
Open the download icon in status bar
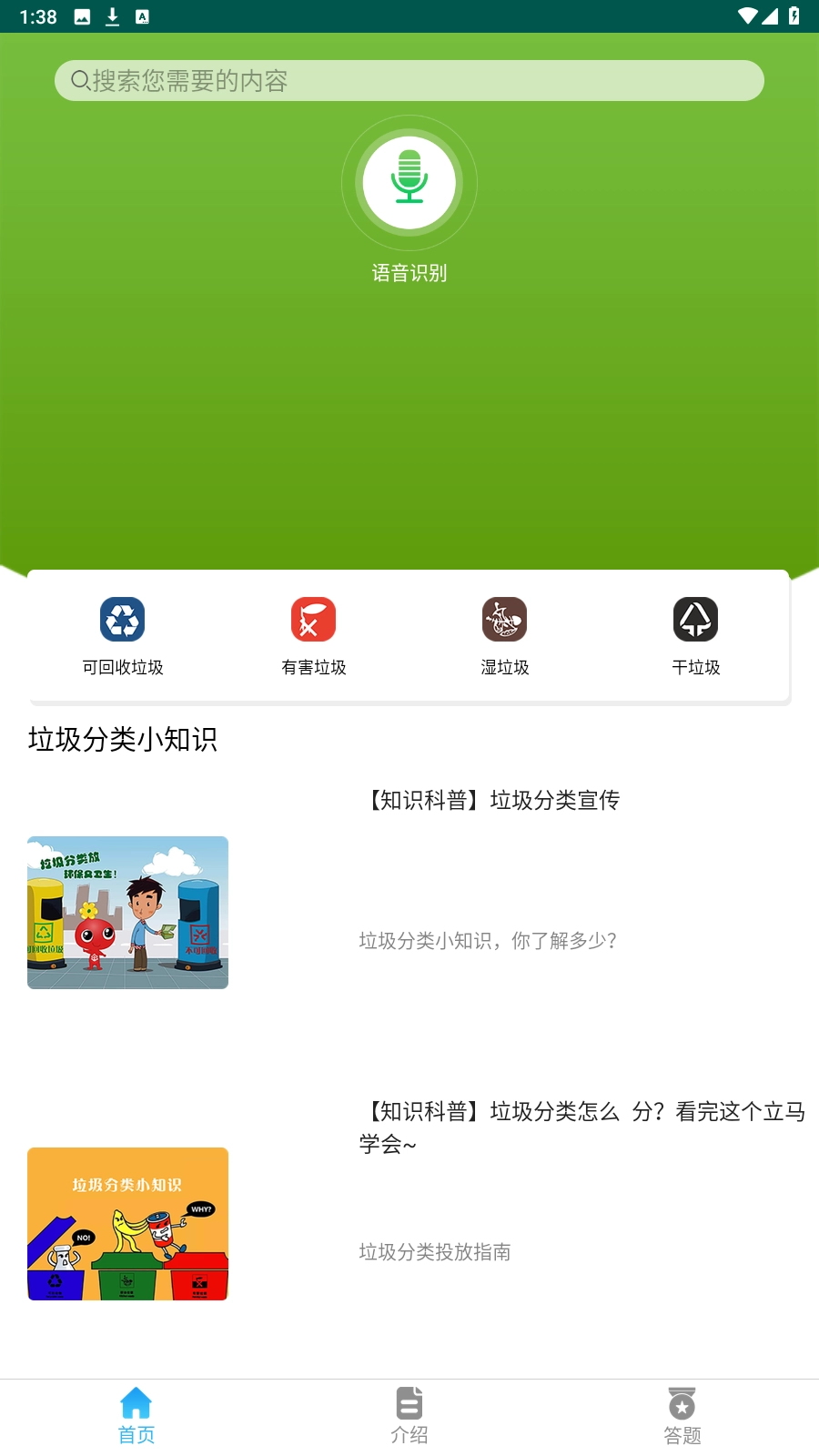(x=112, y=15)
